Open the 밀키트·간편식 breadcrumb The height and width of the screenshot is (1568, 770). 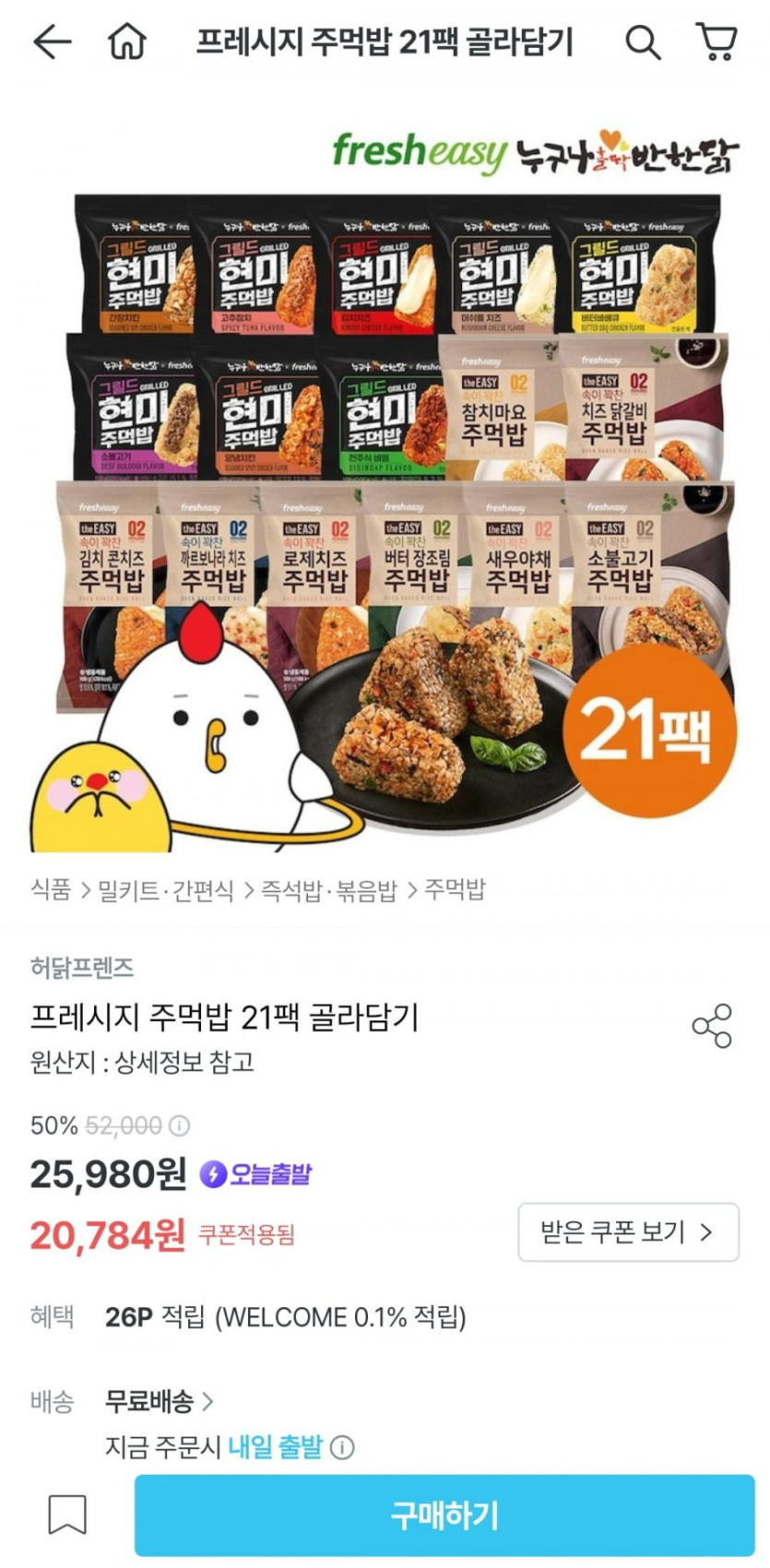[165, 890]
